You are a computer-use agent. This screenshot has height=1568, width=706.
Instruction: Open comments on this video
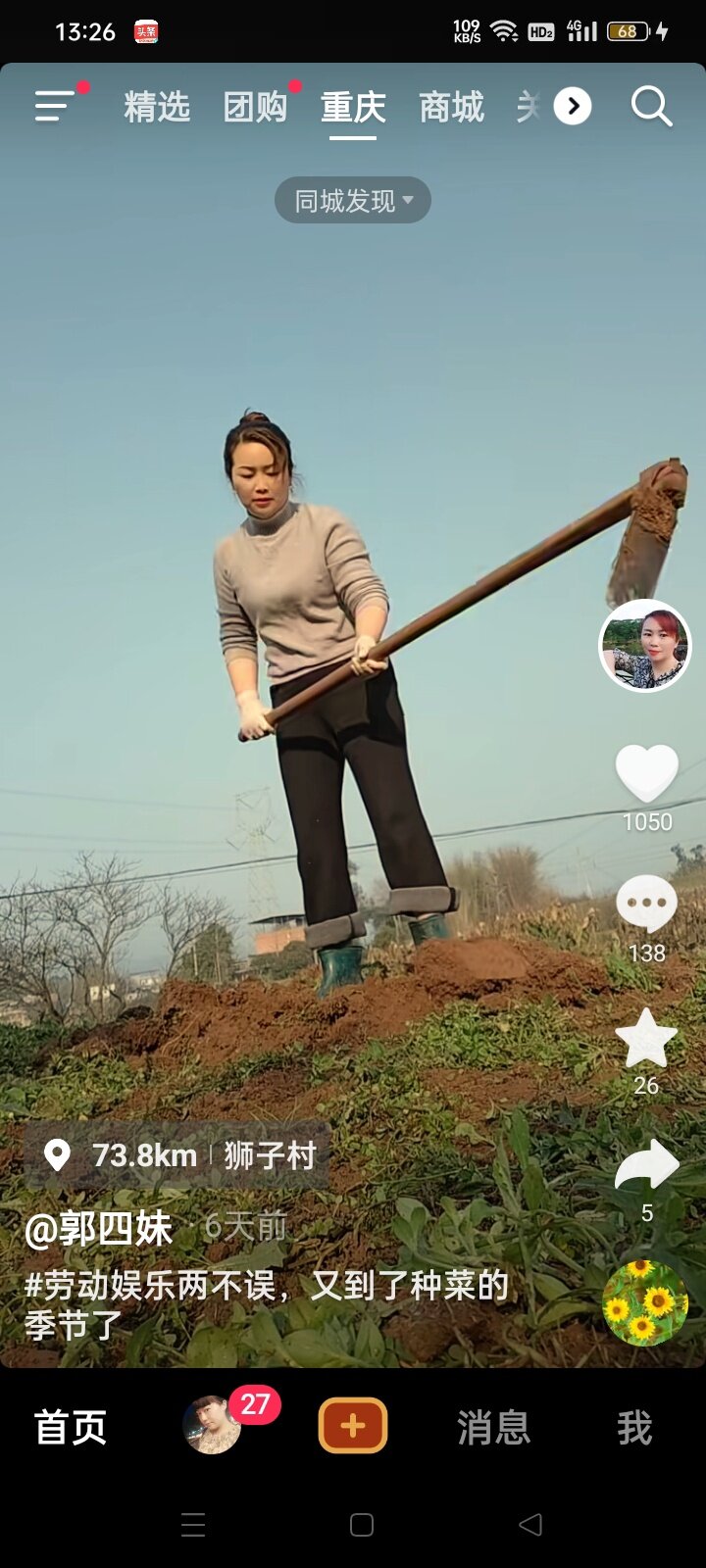tap(646, 904)
